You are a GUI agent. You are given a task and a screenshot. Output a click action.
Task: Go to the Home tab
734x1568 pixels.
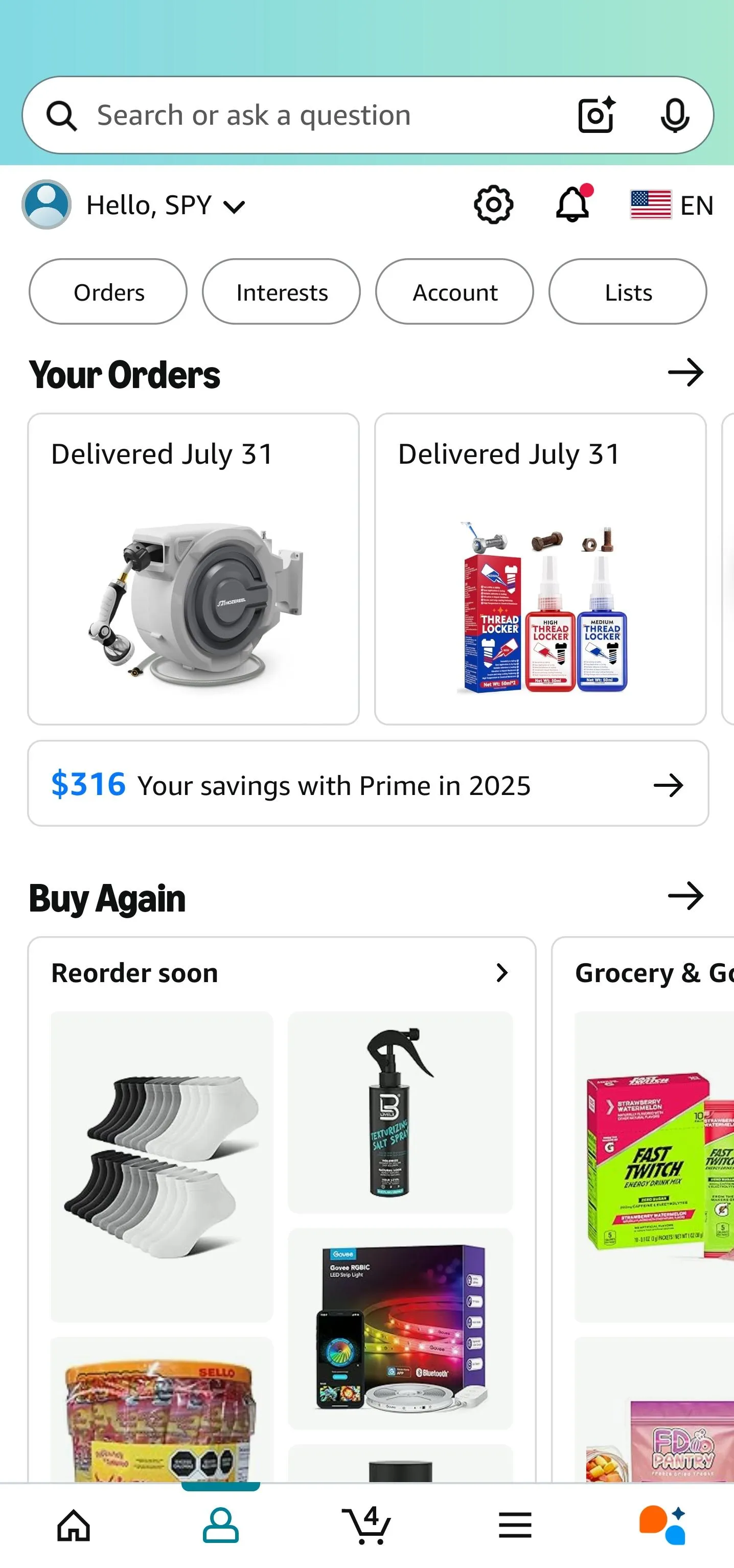tap(74, 1526)
